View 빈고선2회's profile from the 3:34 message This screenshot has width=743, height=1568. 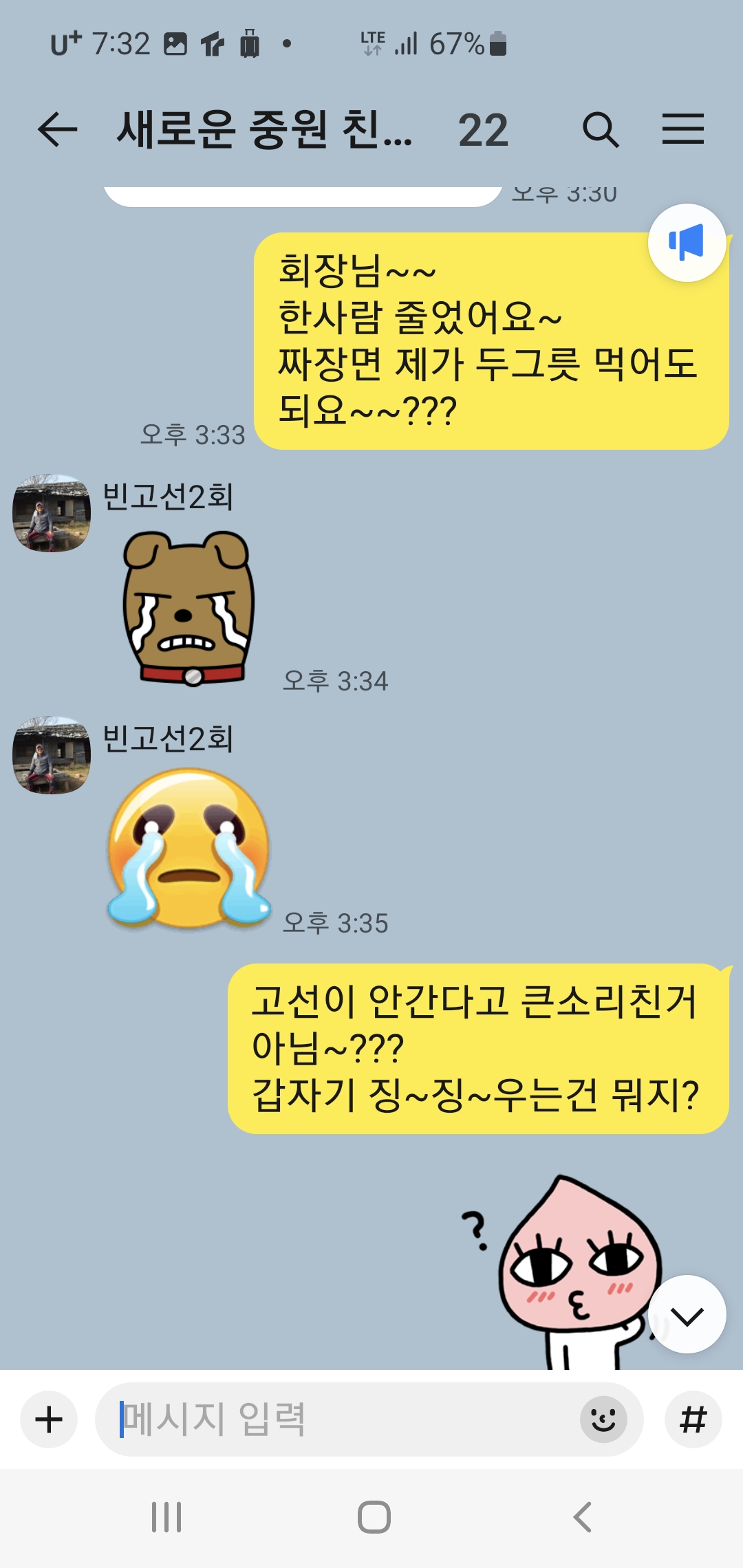[x=52, y=513]
